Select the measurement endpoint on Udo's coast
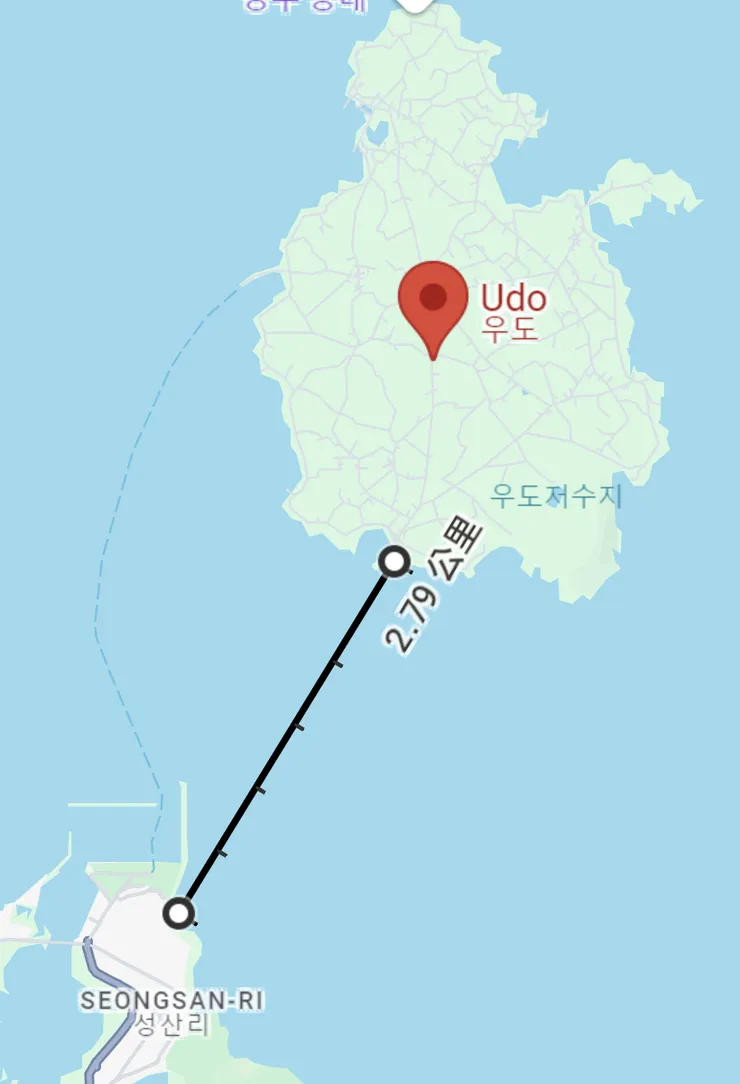Image resolution: width=740 pixels, height=1084 pixels. click(395, 561)
